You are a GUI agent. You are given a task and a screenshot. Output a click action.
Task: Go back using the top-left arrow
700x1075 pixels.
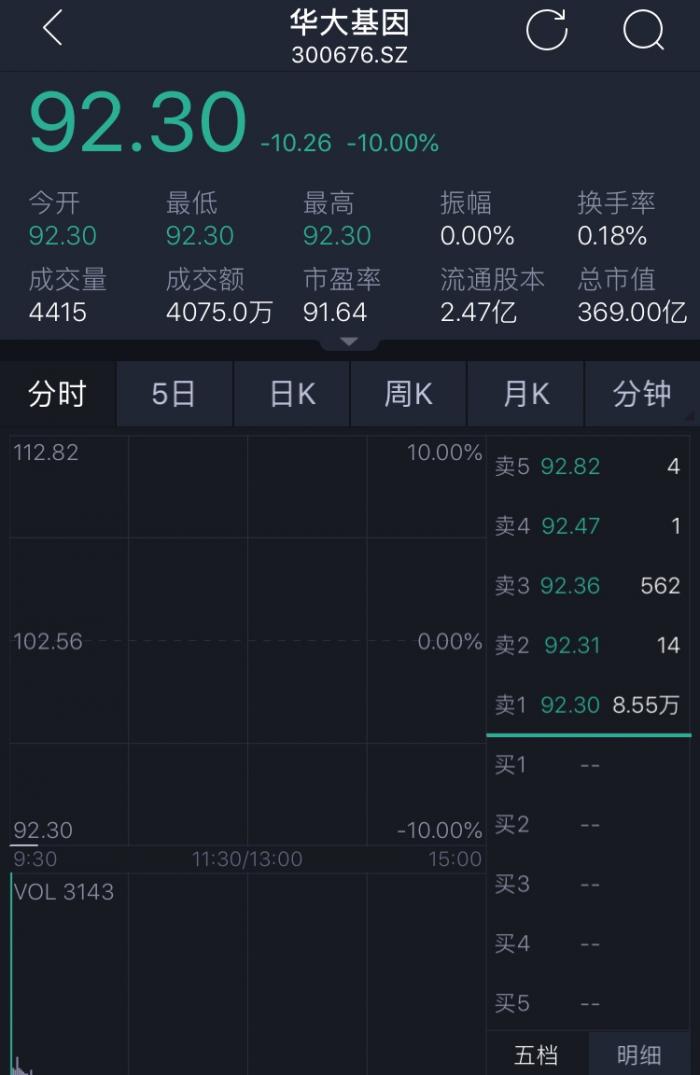53,29
